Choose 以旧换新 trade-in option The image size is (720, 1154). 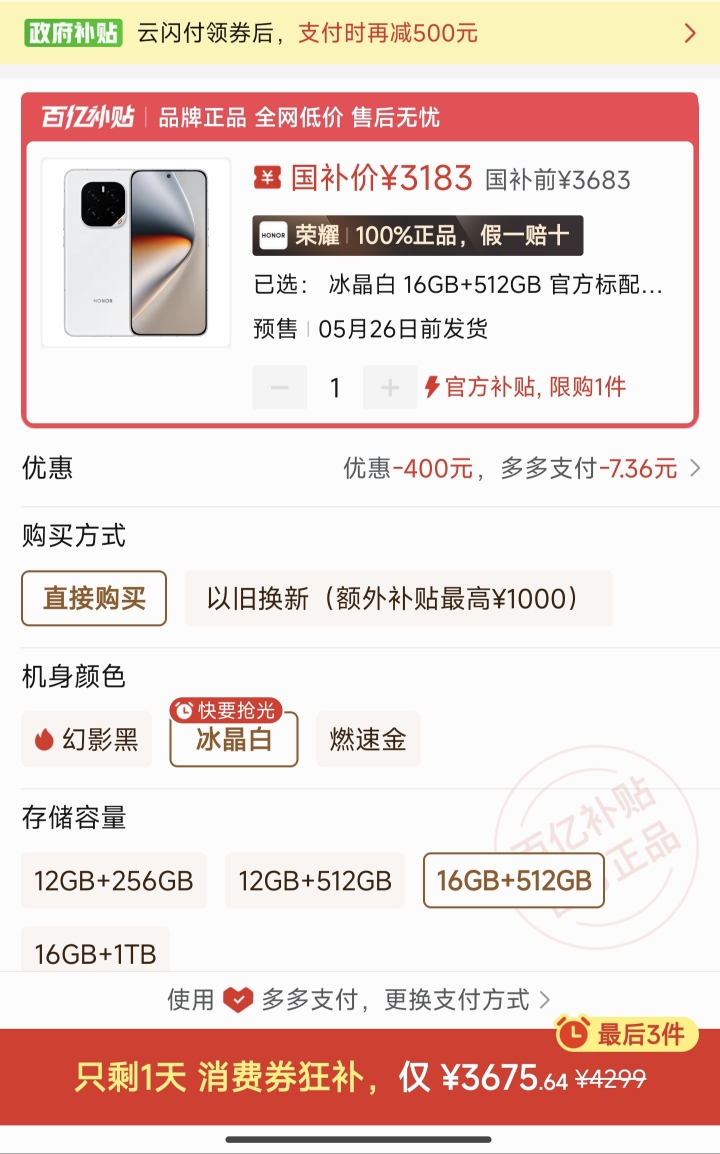pos(398,598)
